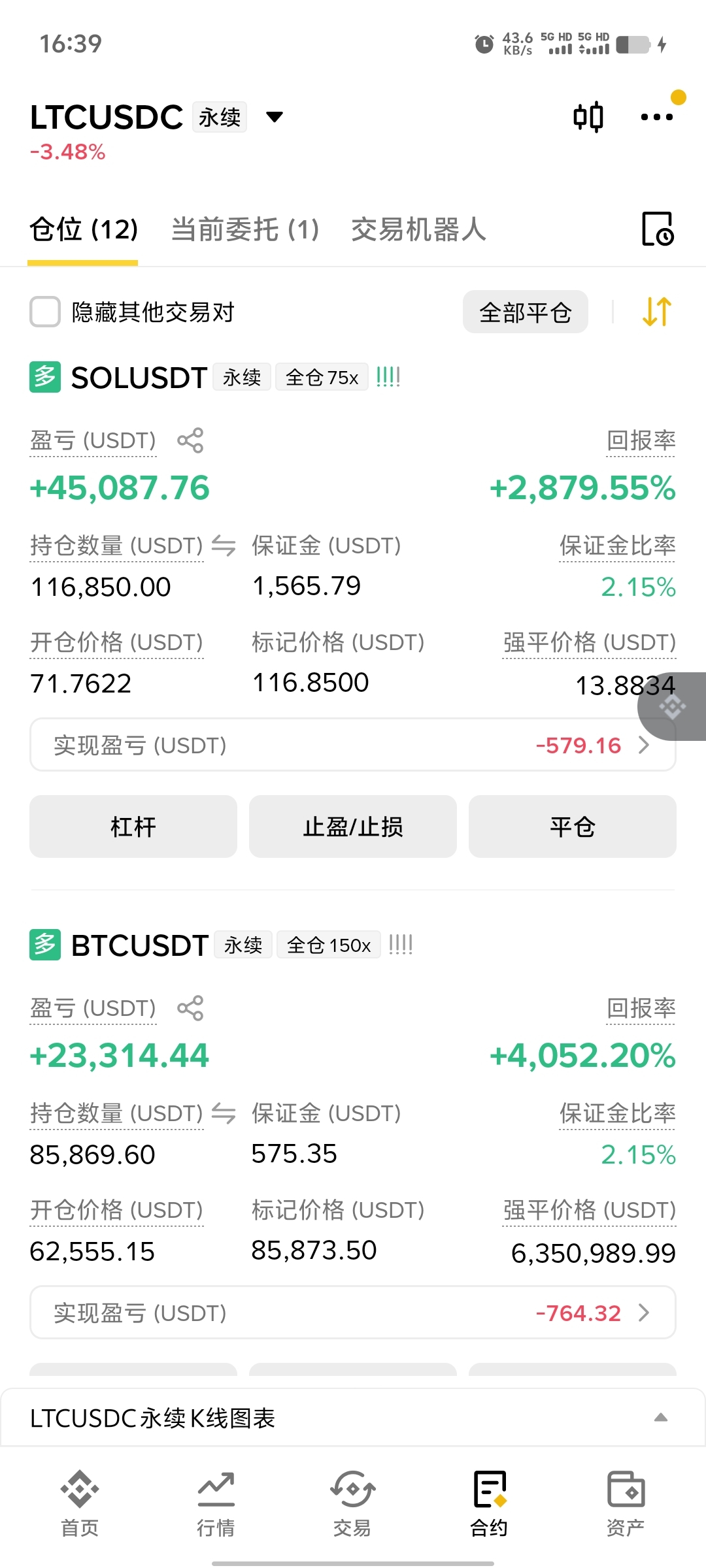Switch to the 当前委托 (1) tab

coord(245,230)
